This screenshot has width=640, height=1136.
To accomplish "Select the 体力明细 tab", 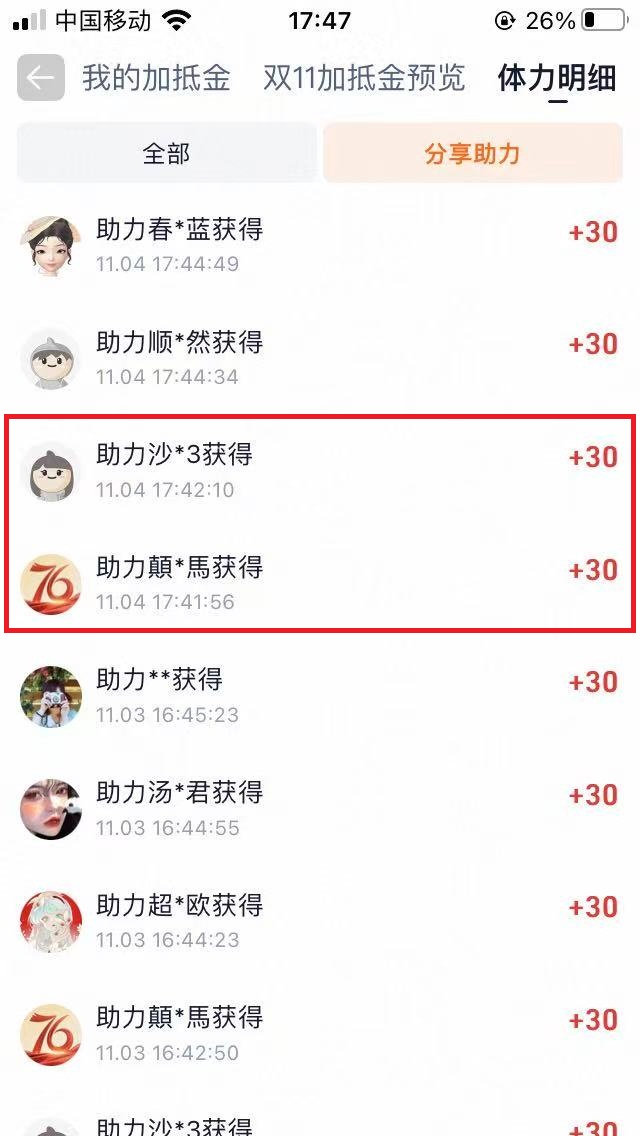I will (557, 79).
